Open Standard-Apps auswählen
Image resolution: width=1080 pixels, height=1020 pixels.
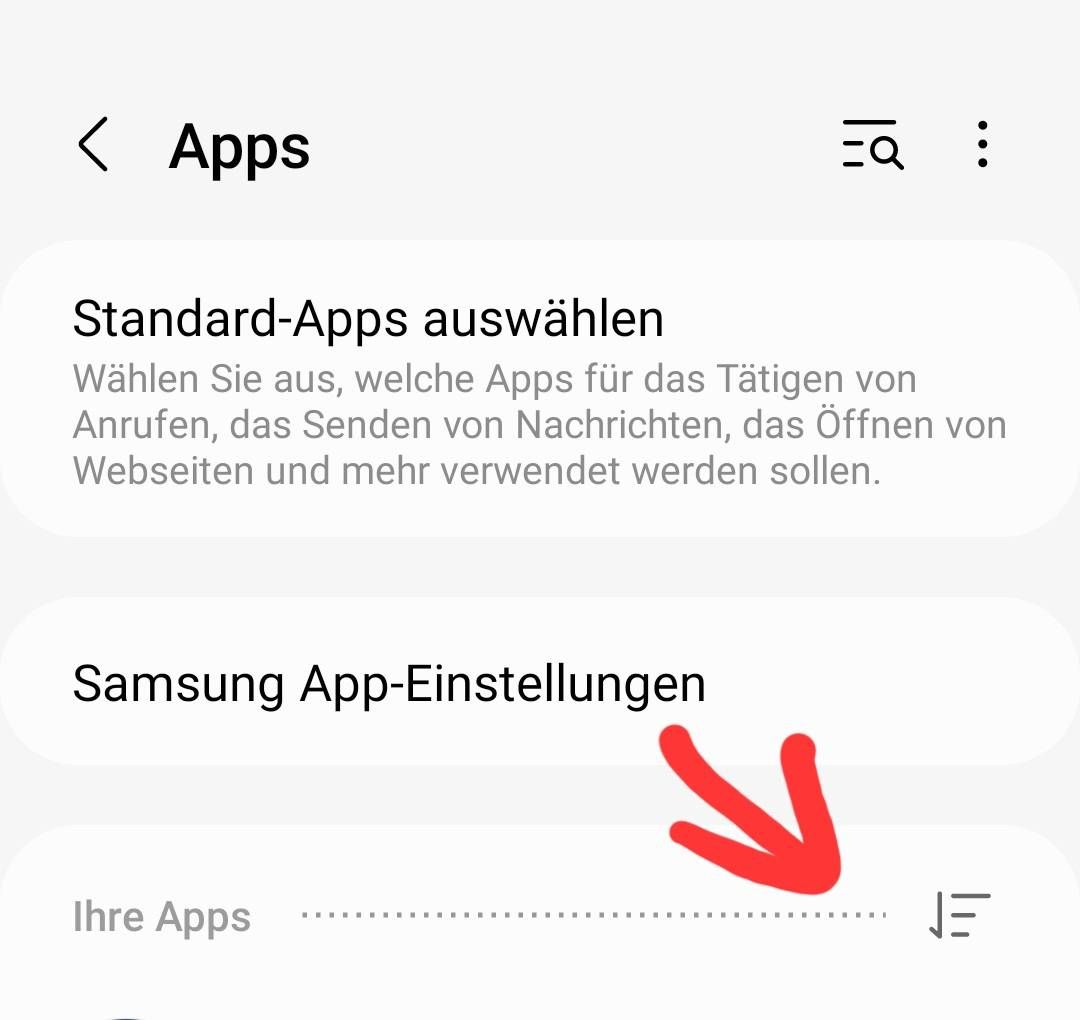pos(540,390)
